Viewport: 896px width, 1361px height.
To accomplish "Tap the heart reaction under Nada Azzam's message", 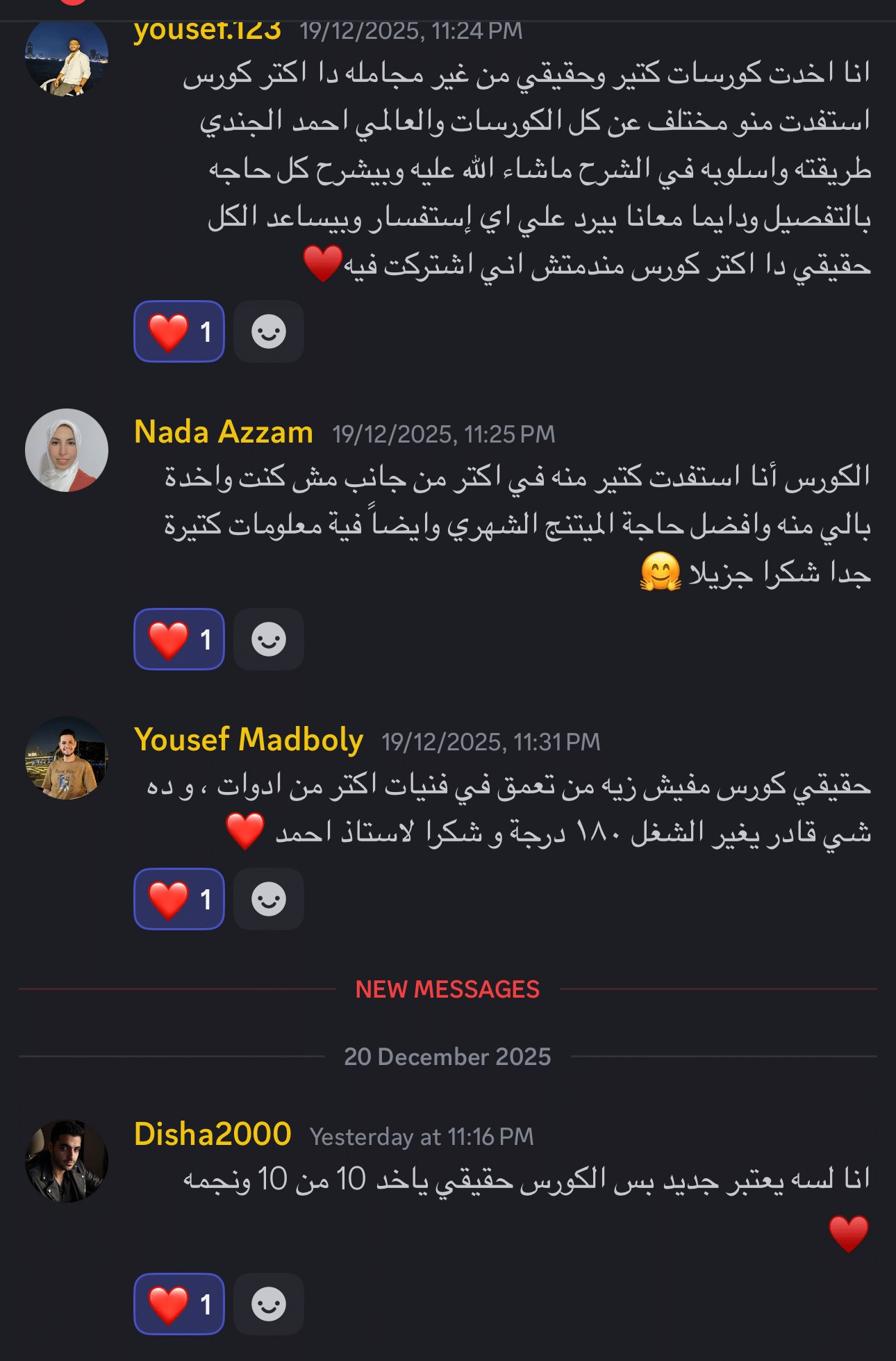I will tap(179, 639).
